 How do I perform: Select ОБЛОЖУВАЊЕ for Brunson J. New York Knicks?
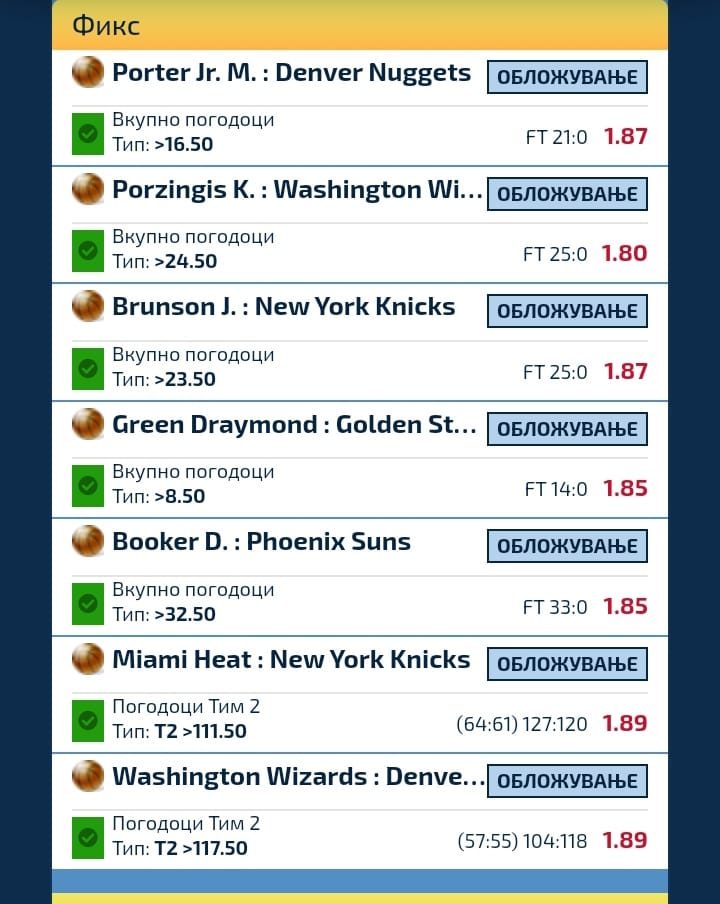tap(567, 311)
